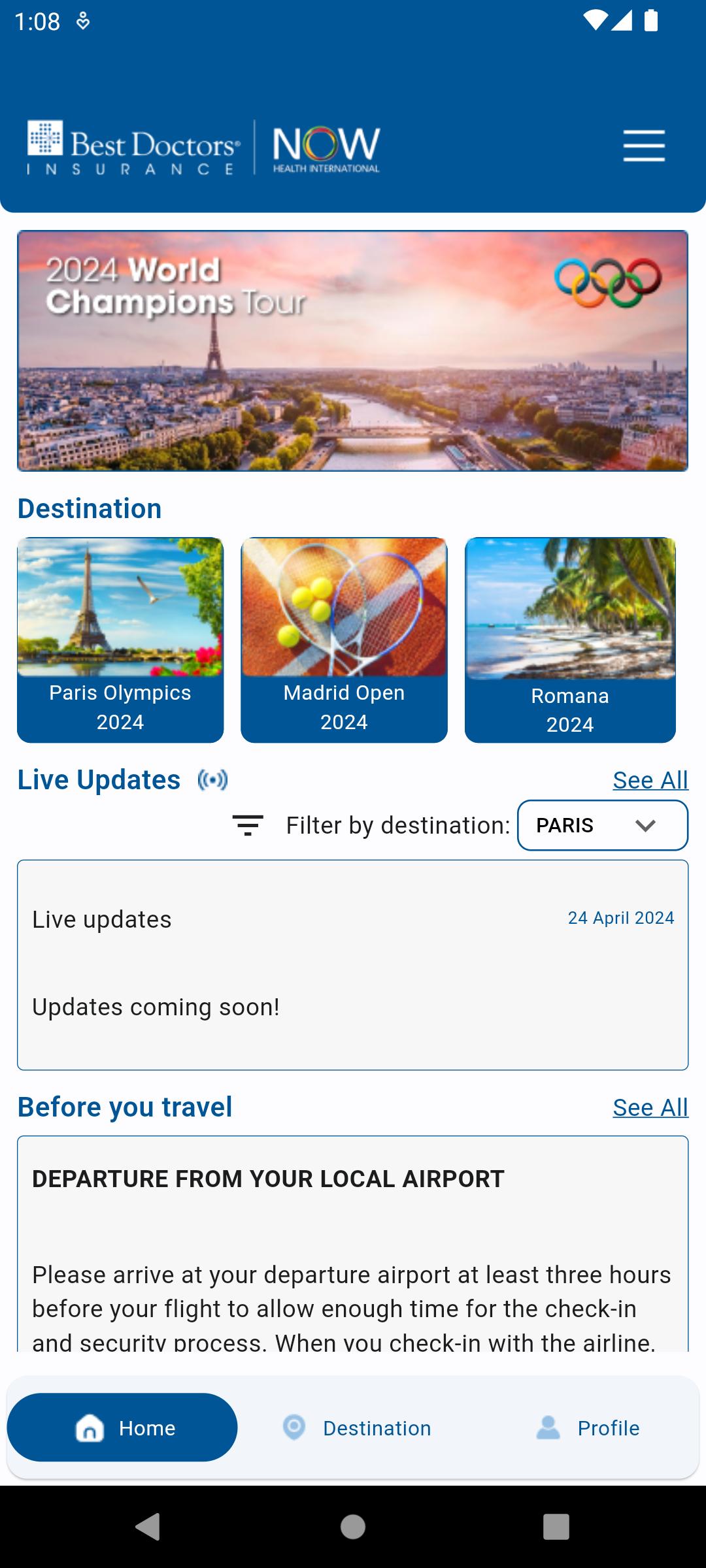Select the Madrid Open 2024 destination

(x=344, y=640)
